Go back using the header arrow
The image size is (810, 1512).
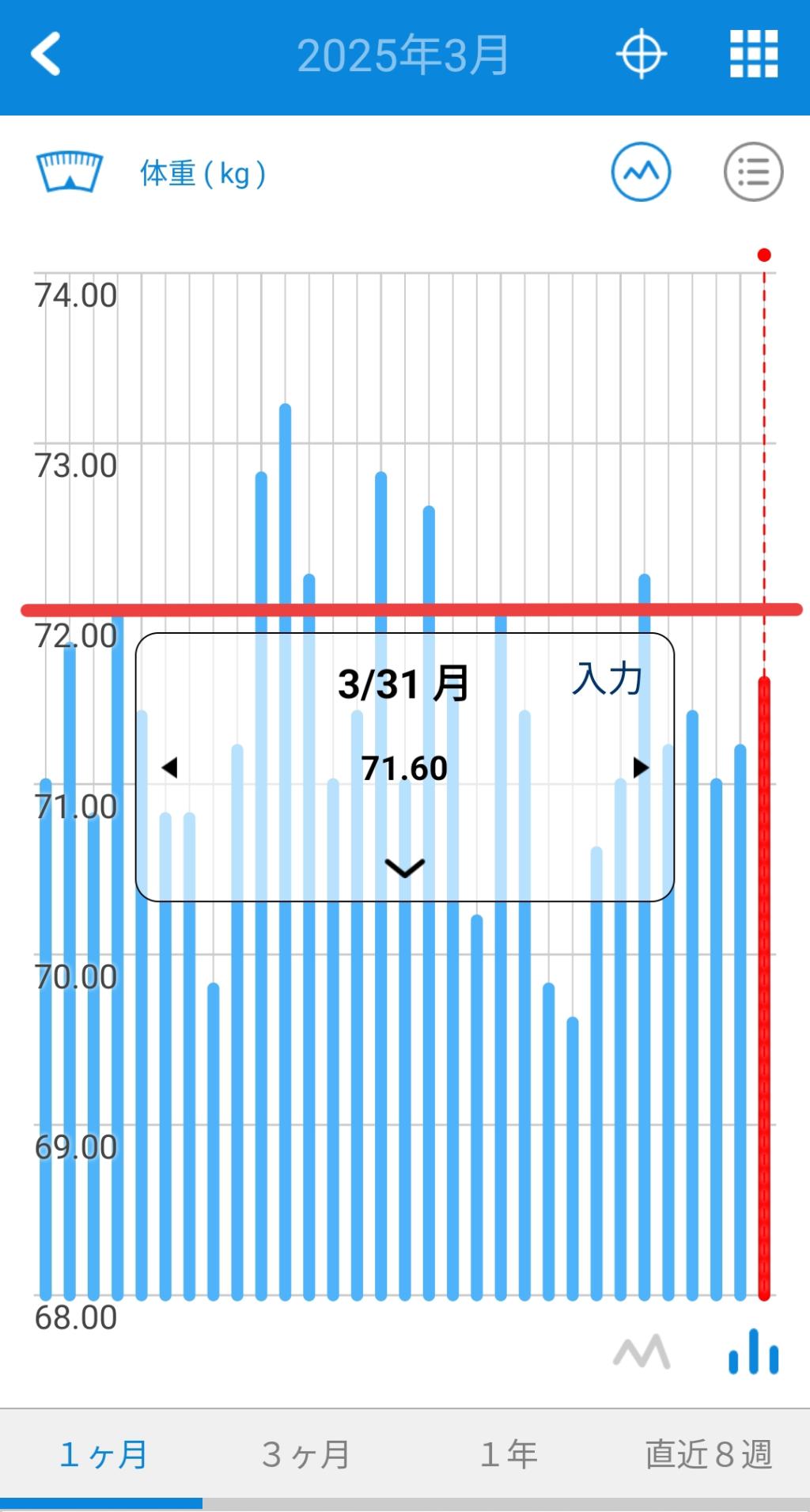coord(46,54)
